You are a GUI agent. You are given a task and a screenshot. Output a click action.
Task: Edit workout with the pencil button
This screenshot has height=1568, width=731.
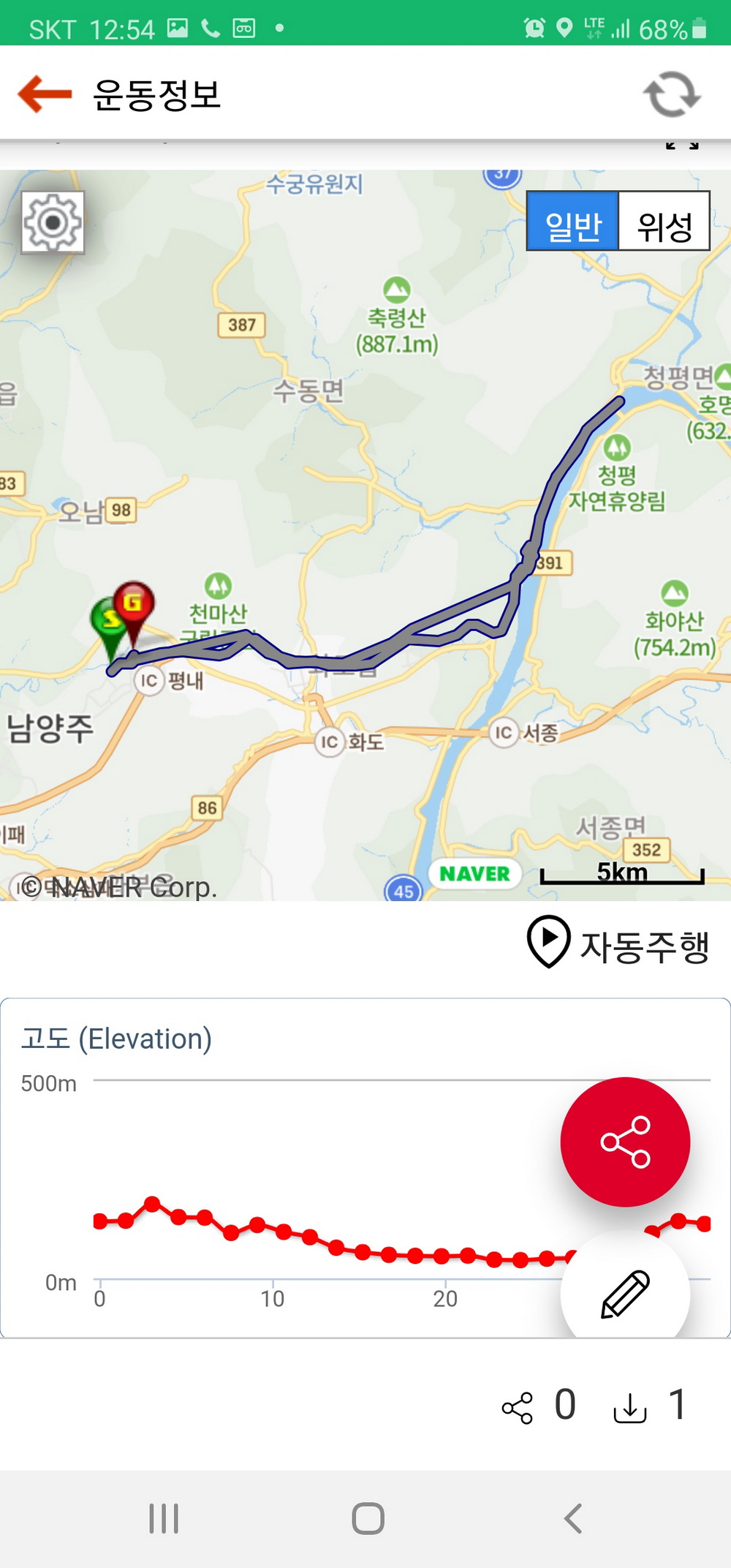[625, 1294]
